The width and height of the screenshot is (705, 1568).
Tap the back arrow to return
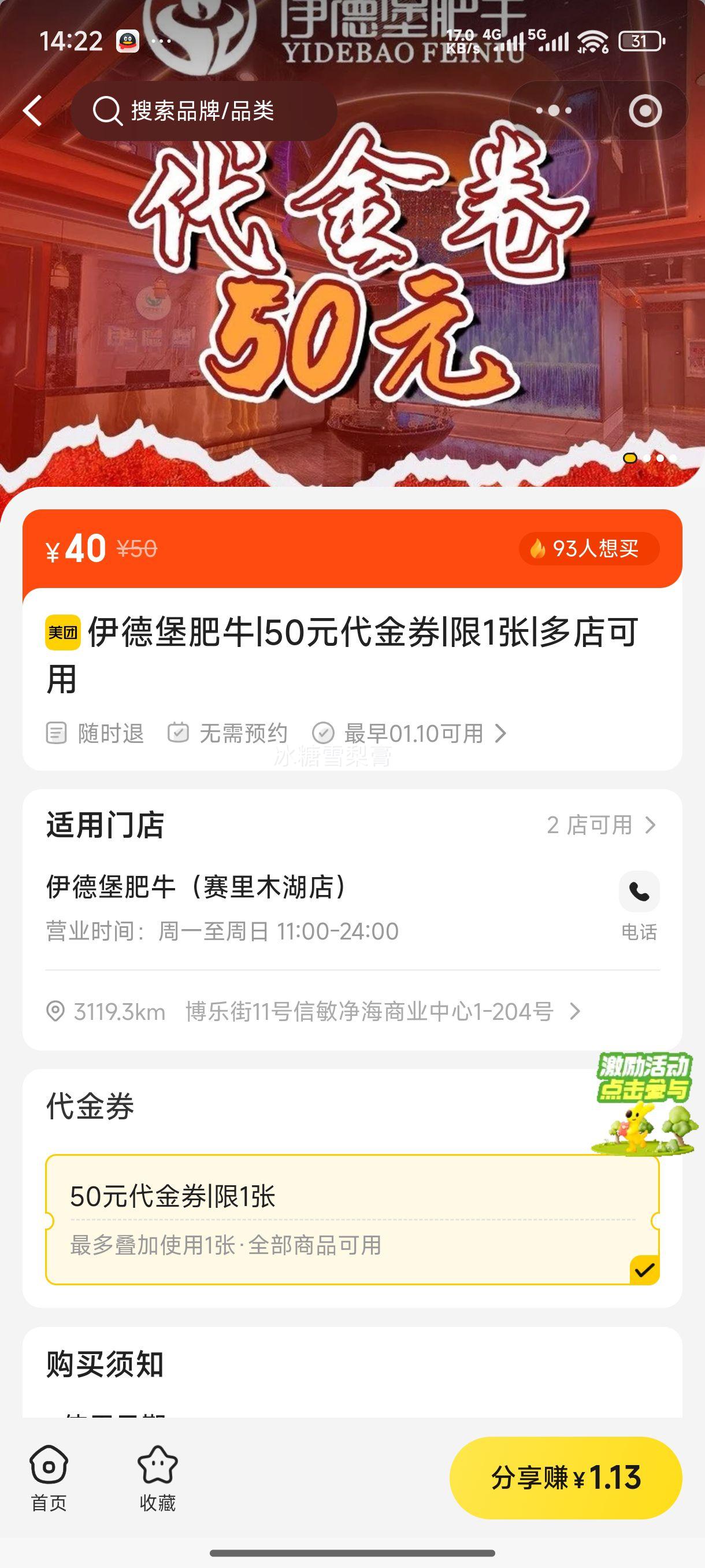[x=34, y=110]
